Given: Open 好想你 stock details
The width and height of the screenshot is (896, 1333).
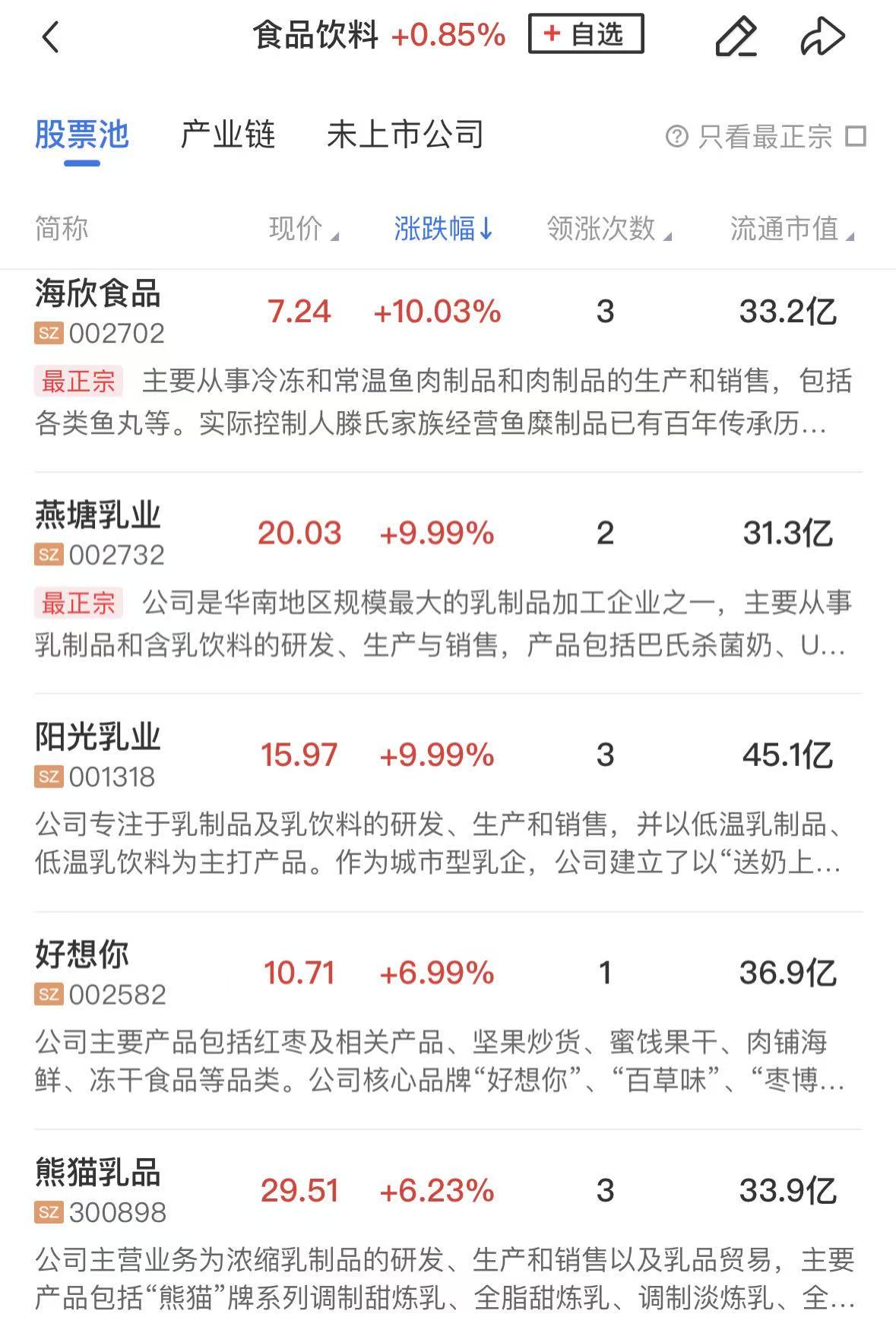Looking at the screenshot, I should pyautogui.click(x=82, y=956).
